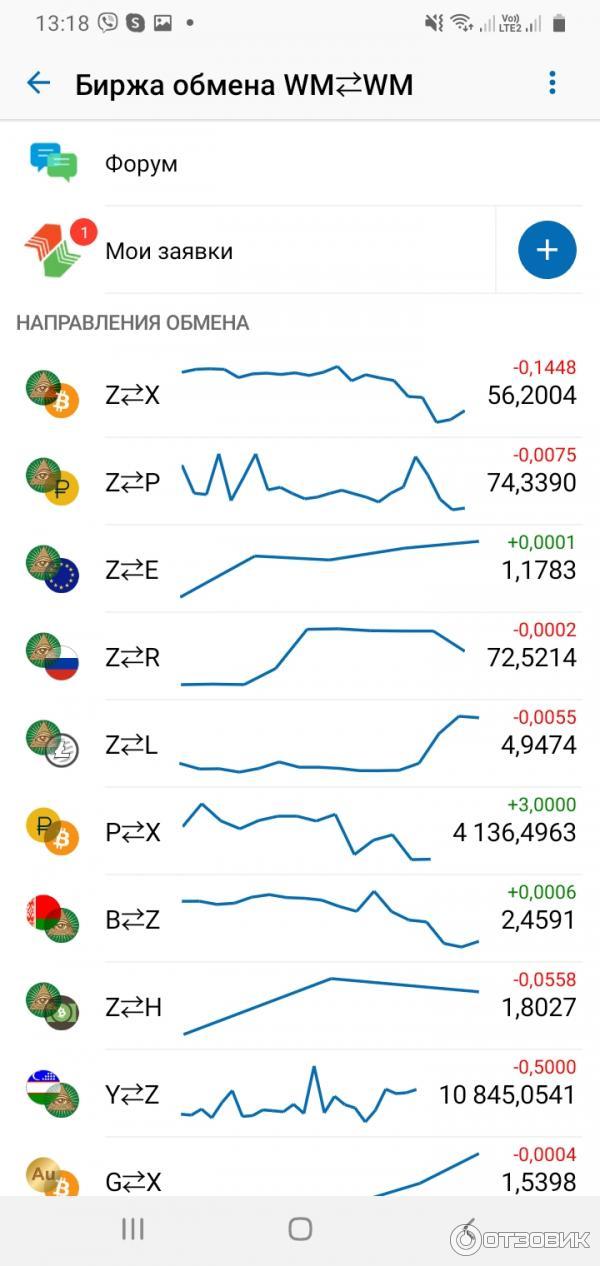This screenshot has width=600, height=1266.
Task: Select the Z⇄H exchange pair
Action: pos(300,1007)
